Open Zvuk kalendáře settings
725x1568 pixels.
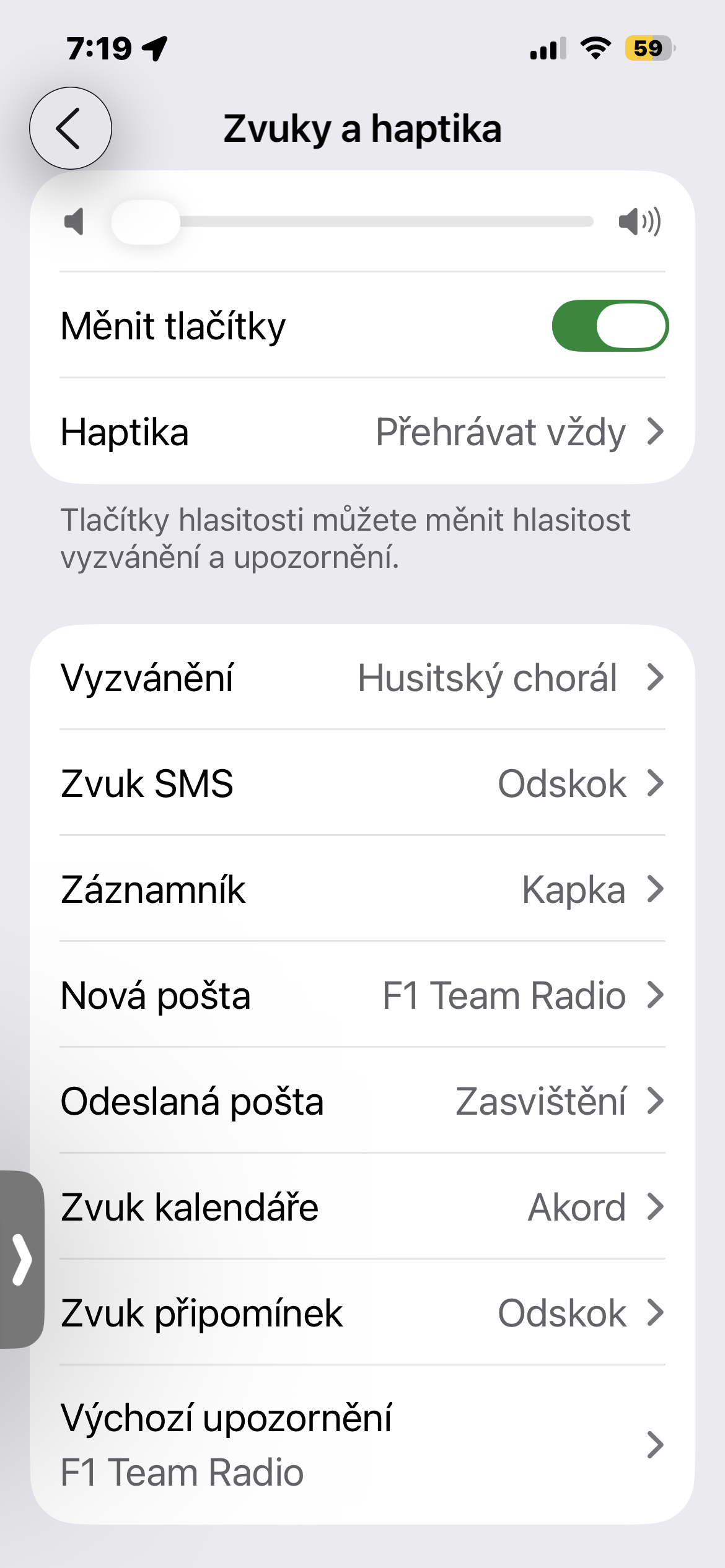362,1207
